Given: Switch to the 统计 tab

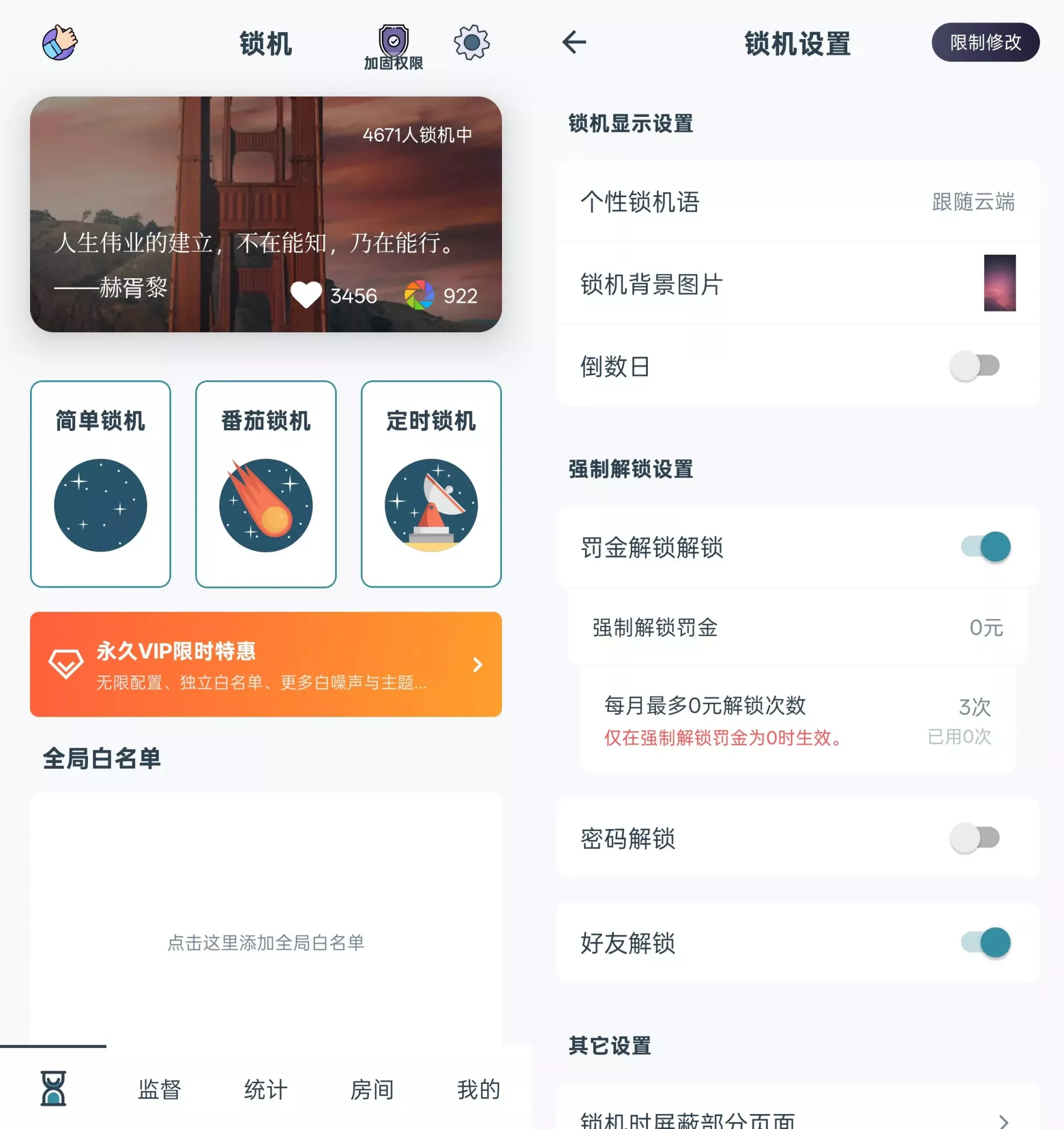Looking at the screenshot, I should click(x=266, y=1089).
